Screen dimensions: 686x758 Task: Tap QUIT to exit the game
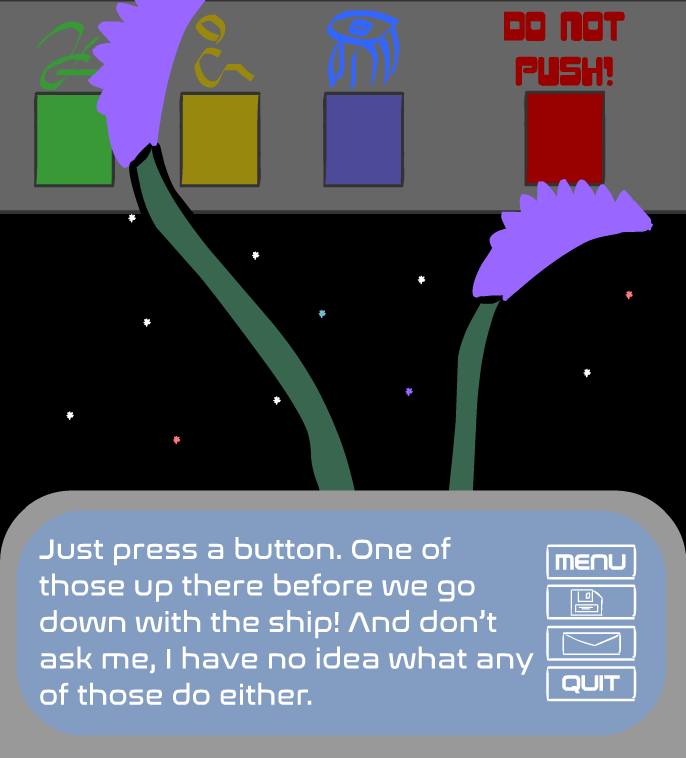pyautogui.click(x=591, y=684)
